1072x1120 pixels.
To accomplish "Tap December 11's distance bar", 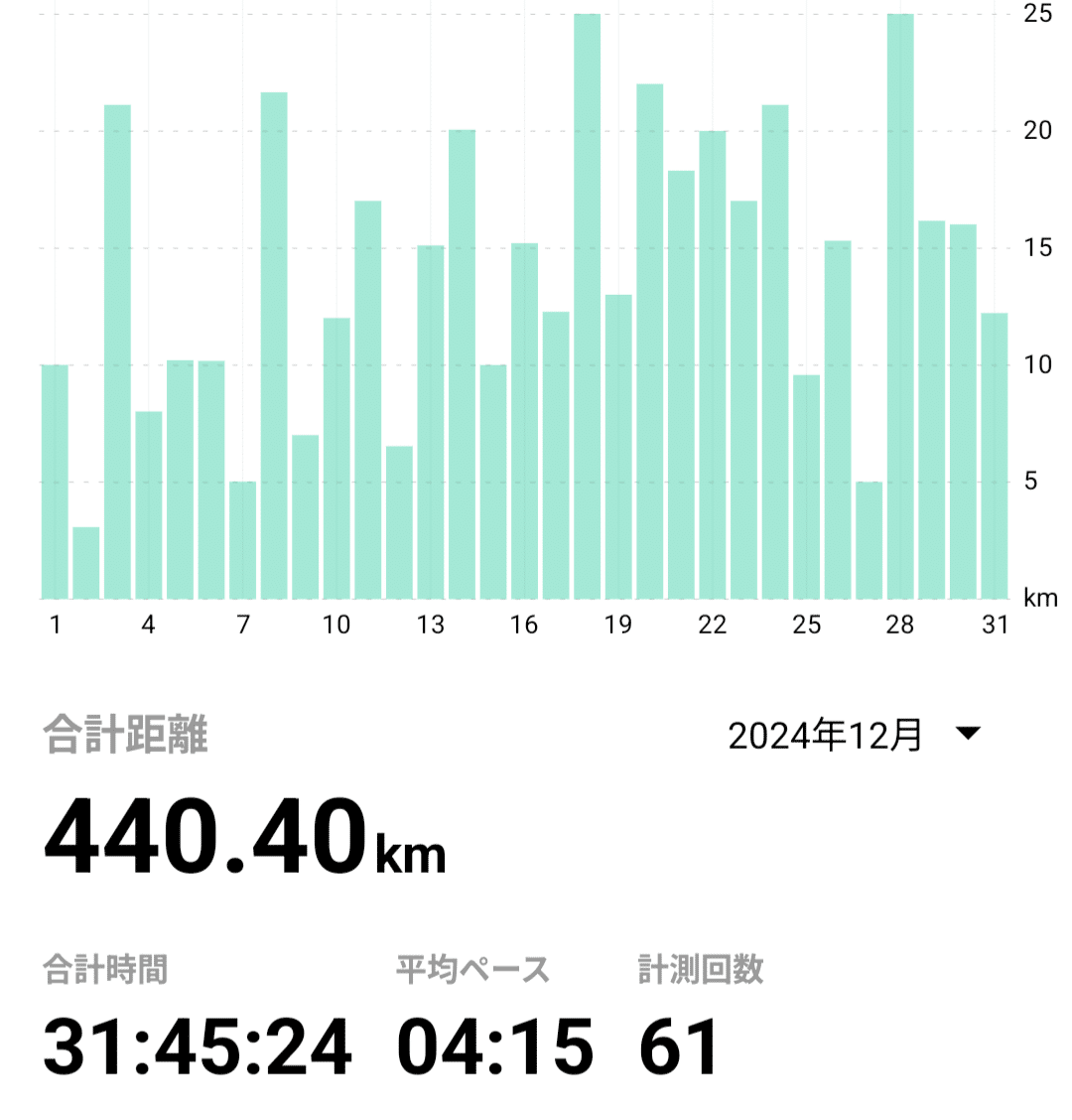I will (369, 397).
